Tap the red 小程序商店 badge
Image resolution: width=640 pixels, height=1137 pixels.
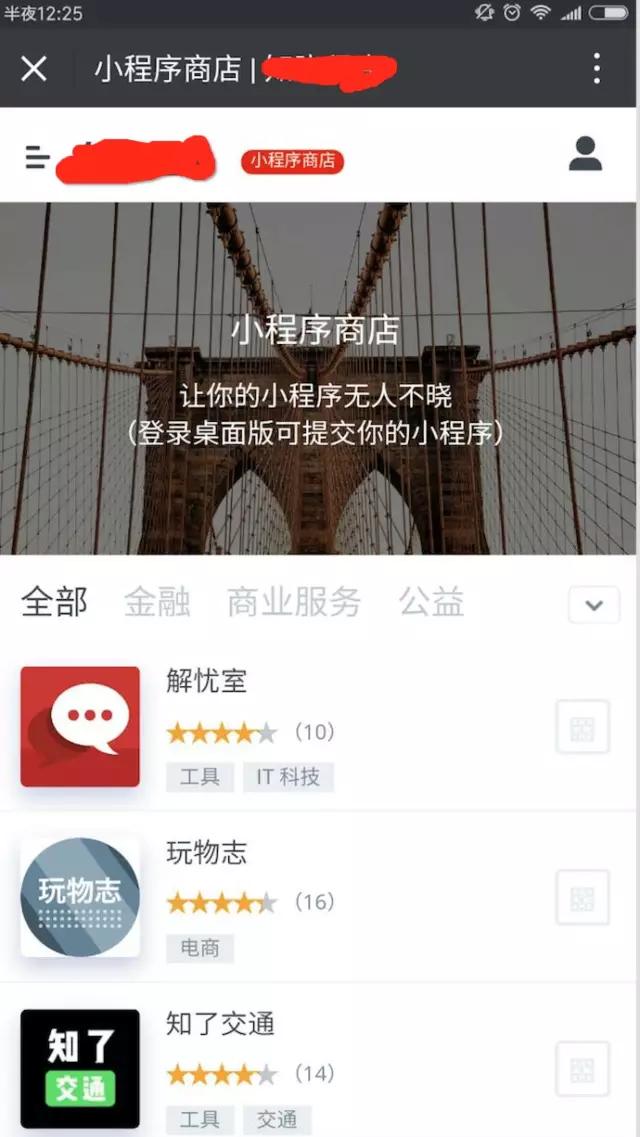click(292, 160)
